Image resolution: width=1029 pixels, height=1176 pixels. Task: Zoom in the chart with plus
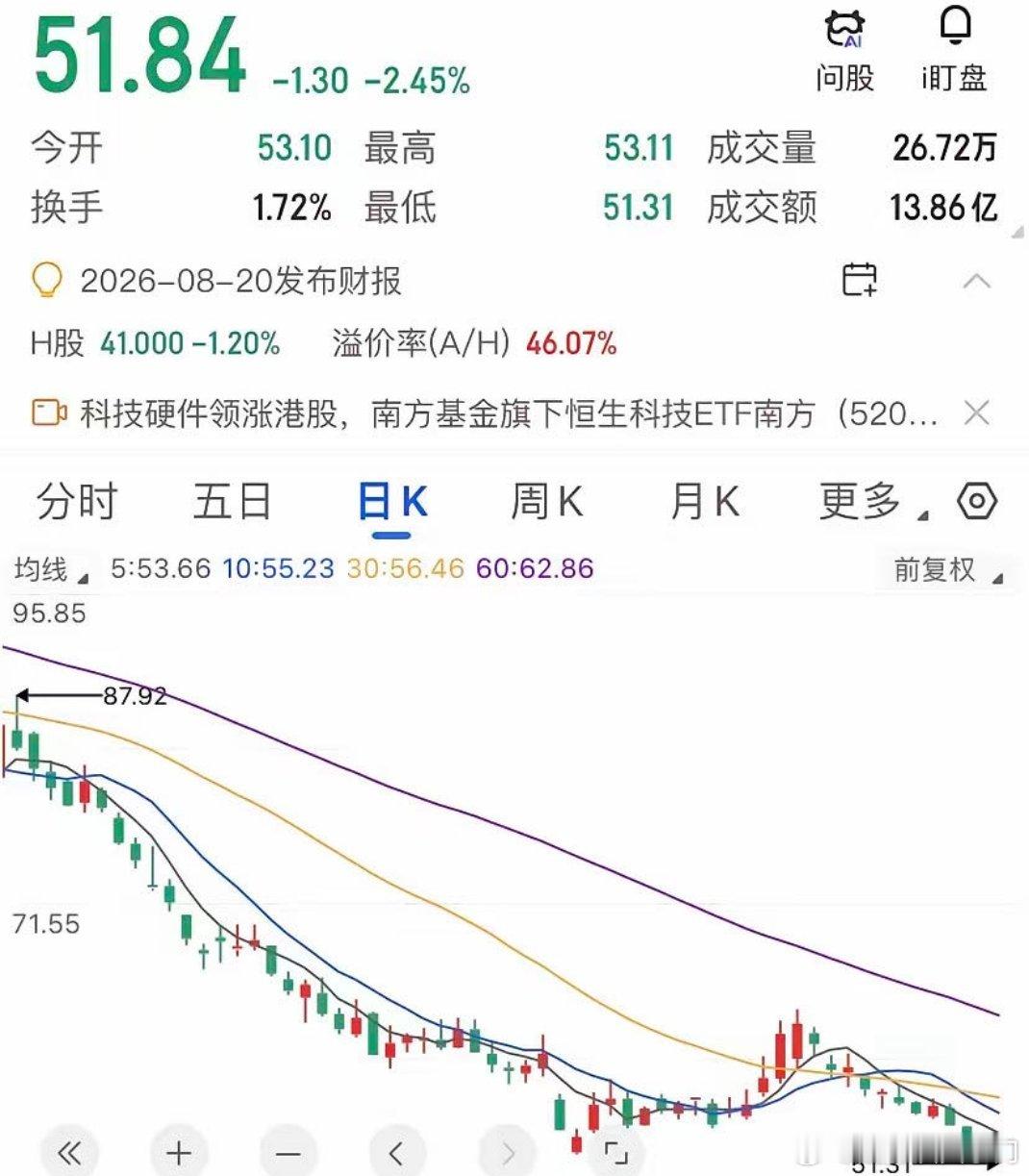coord(179,1151)
